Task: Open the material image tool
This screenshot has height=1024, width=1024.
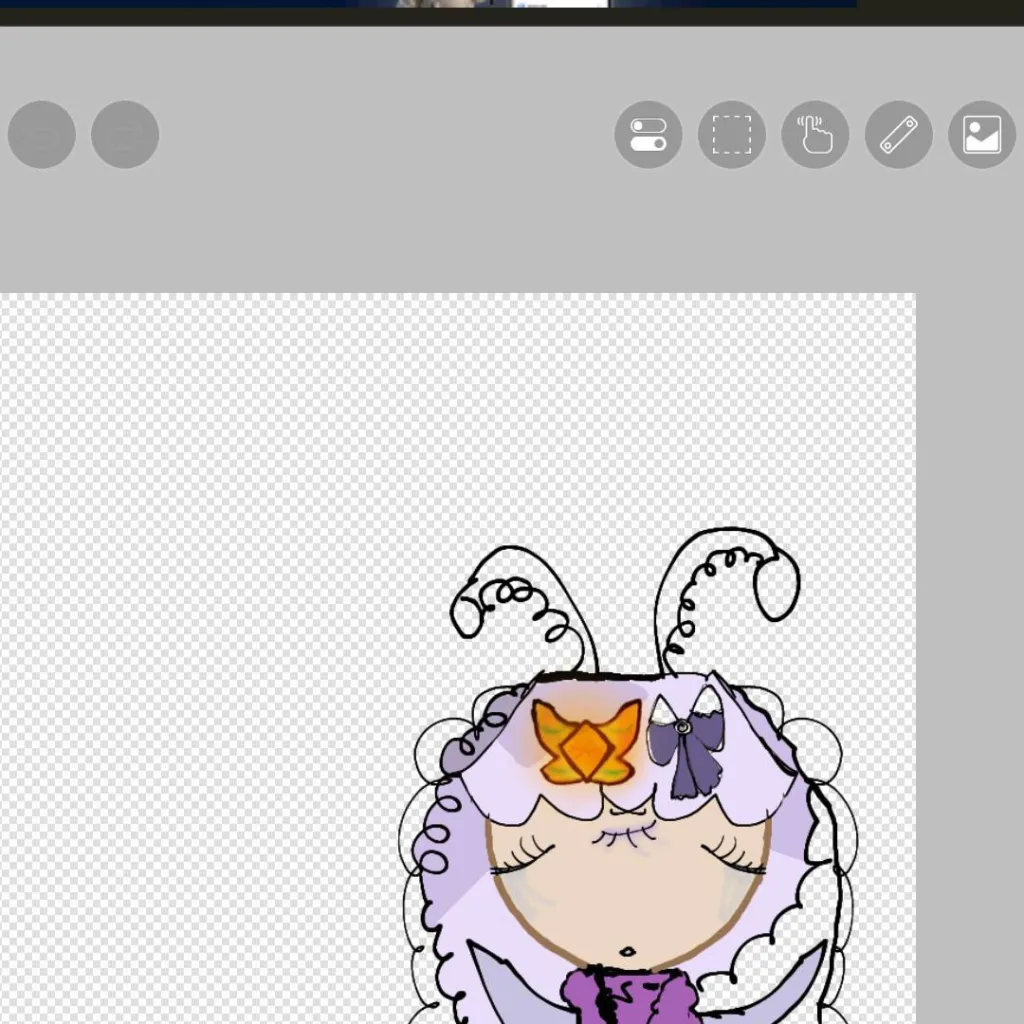Action: [981, 134]
